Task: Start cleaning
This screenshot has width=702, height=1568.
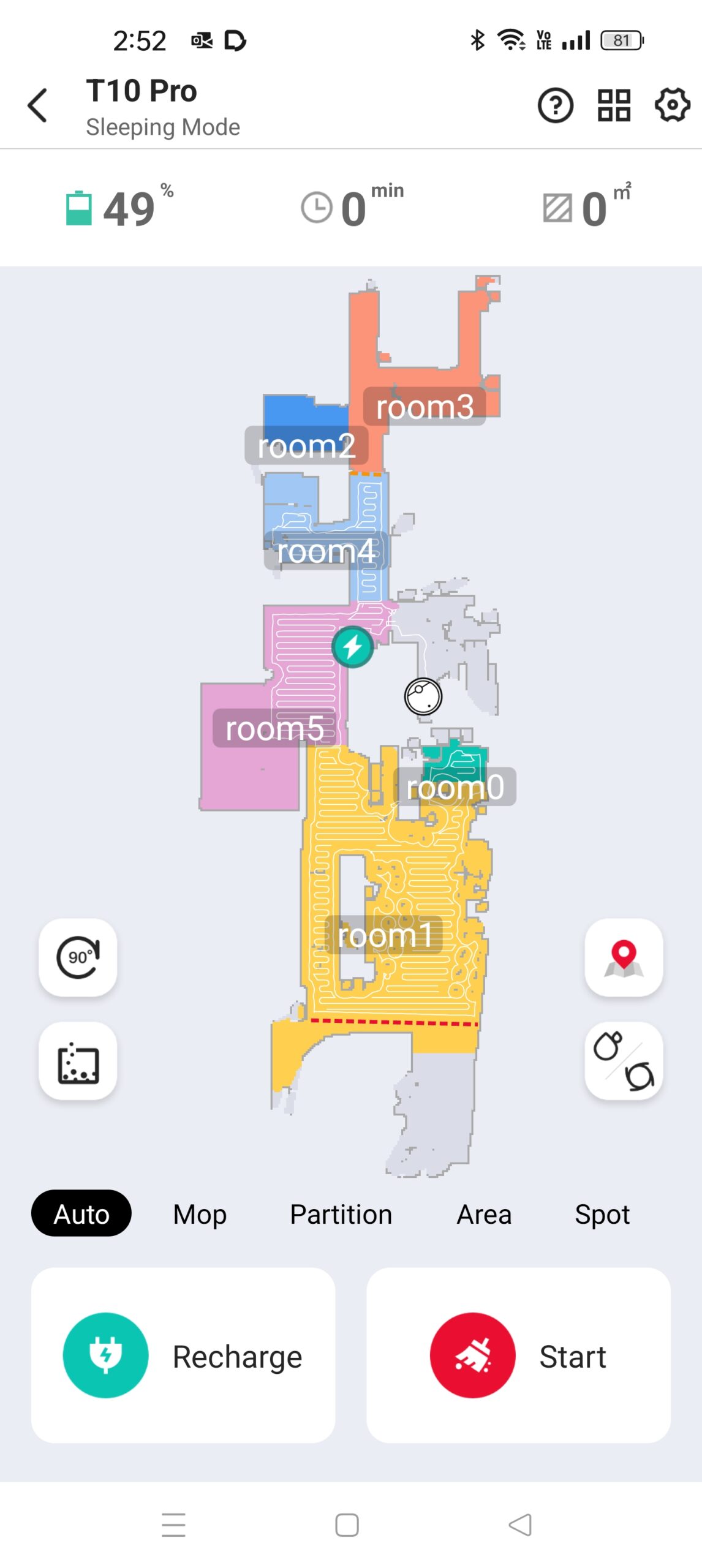Action: coord(518,1355)
